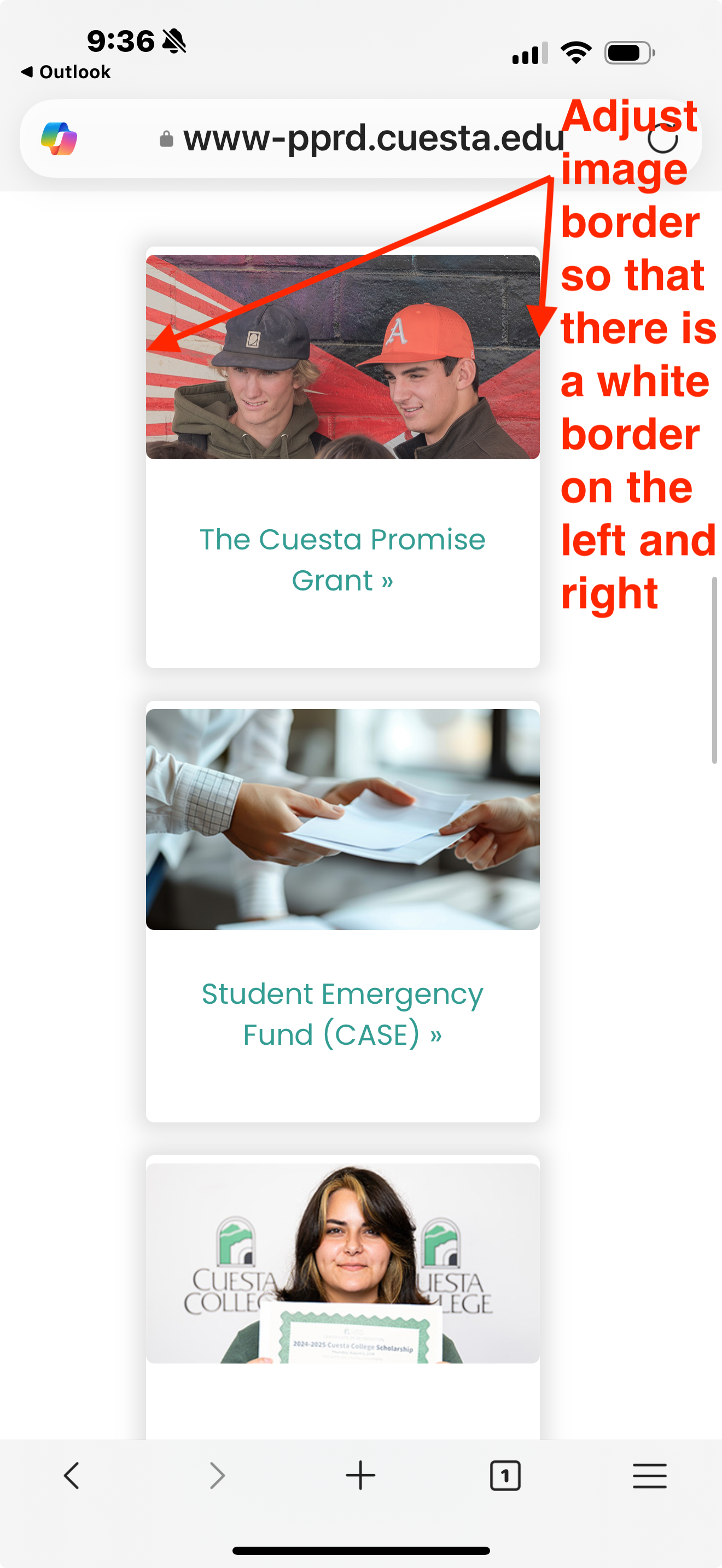The image size is (722, 1568).
Task: Return to Outlook app
Action: click(66, 72)
